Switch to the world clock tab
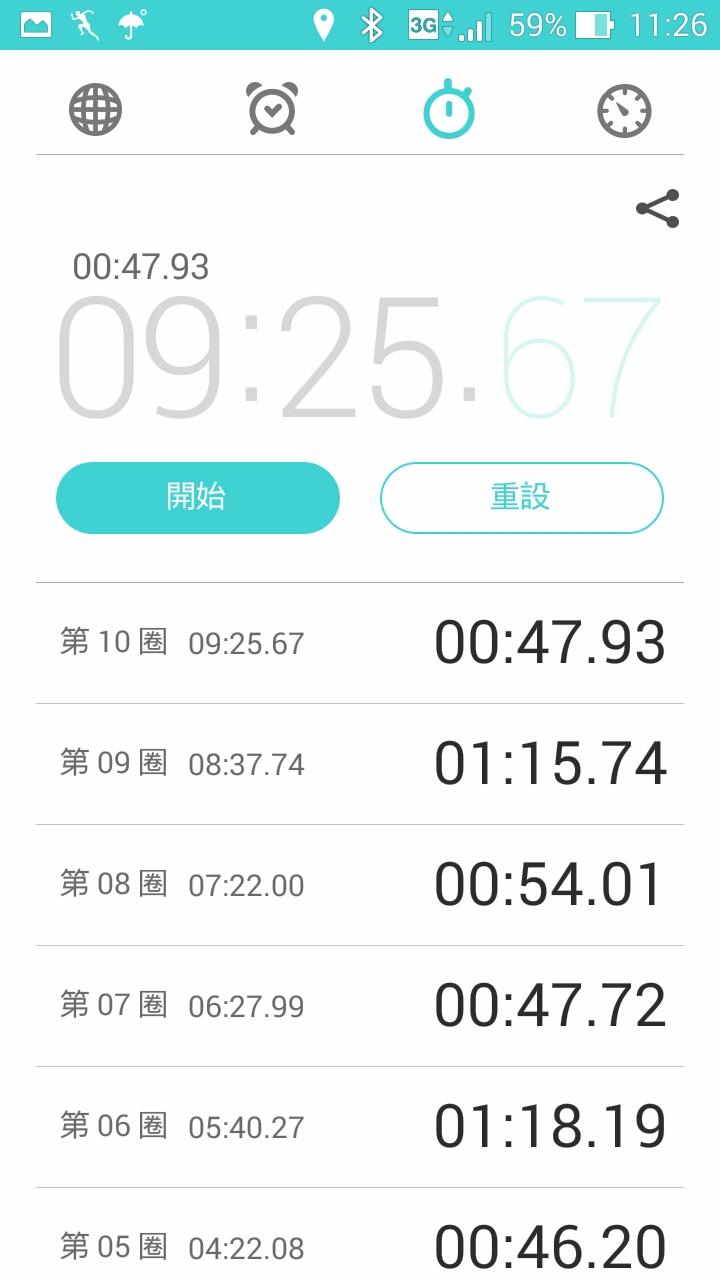Viewport: 720px width, 1280px height. point(96,109)
